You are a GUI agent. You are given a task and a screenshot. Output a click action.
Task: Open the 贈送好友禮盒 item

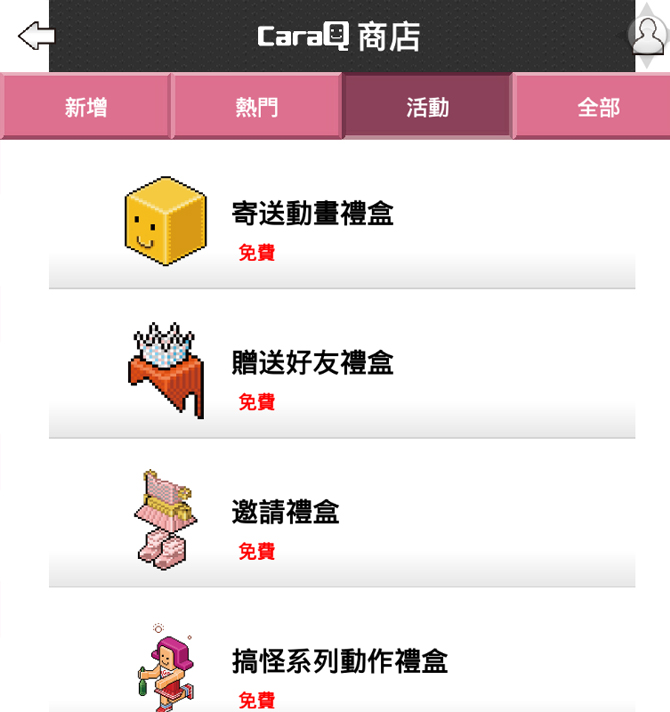341,374
